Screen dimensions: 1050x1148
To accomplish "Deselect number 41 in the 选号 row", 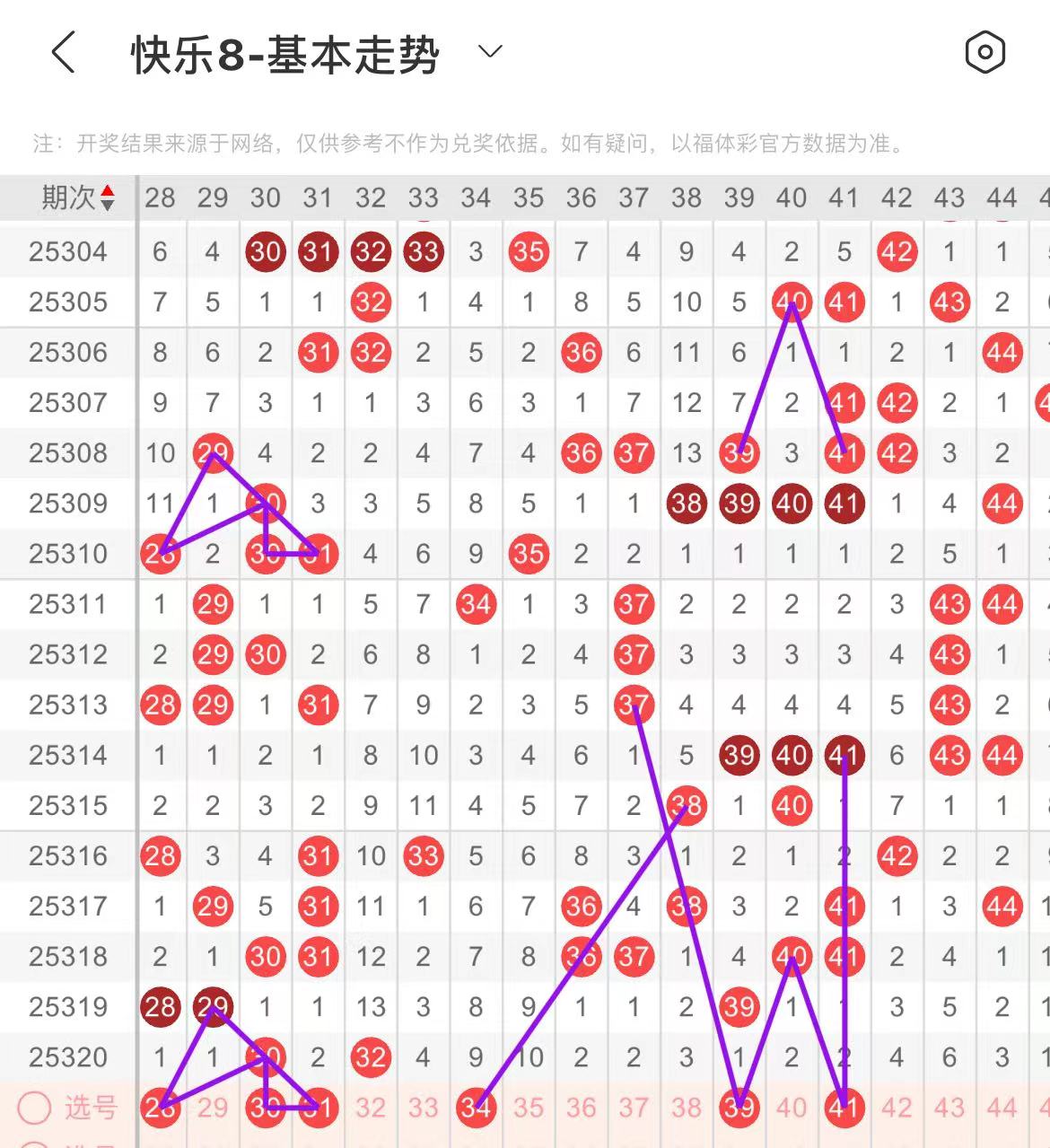I will coord(844,1108).
